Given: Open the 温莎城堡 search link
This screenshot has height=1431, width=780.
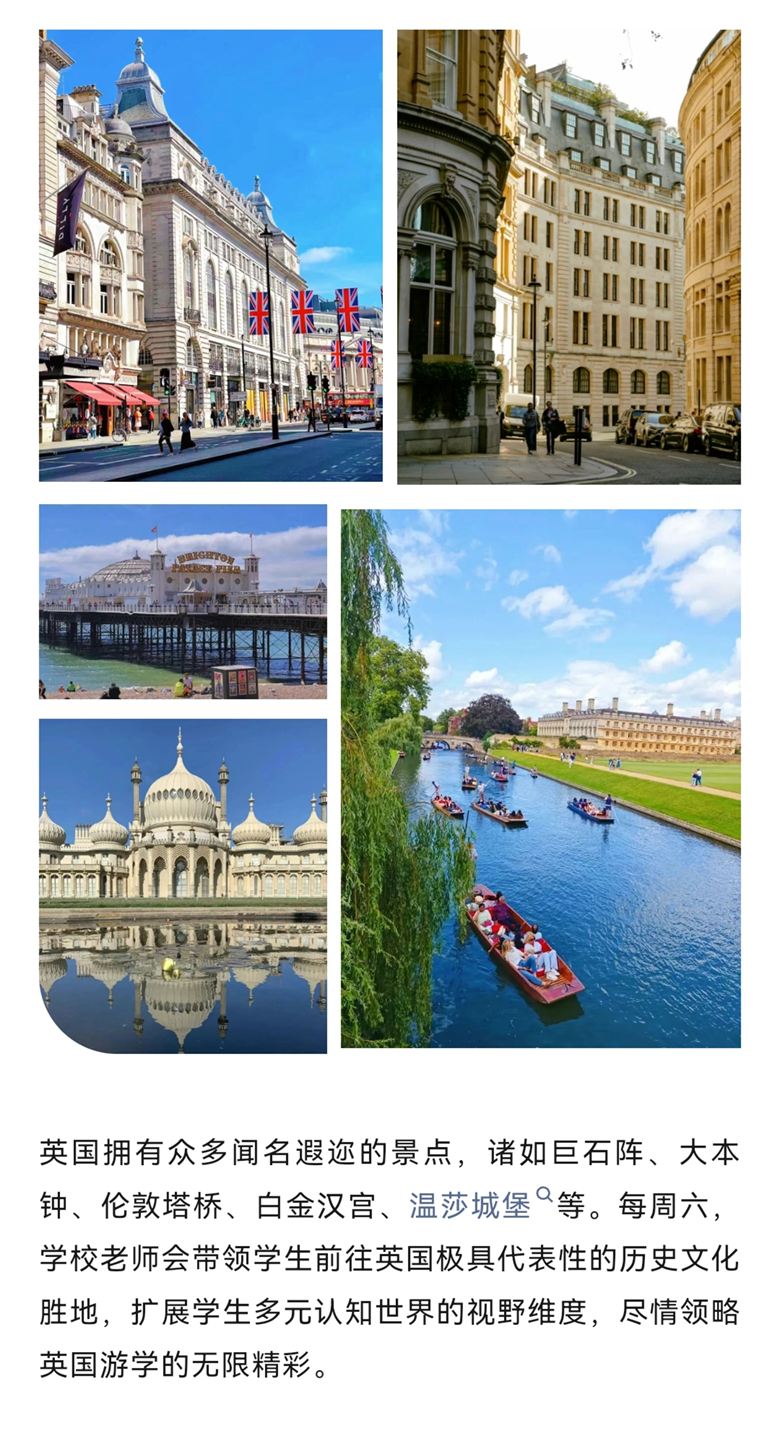Looking at the screenshot, I should coord(471,1205).
